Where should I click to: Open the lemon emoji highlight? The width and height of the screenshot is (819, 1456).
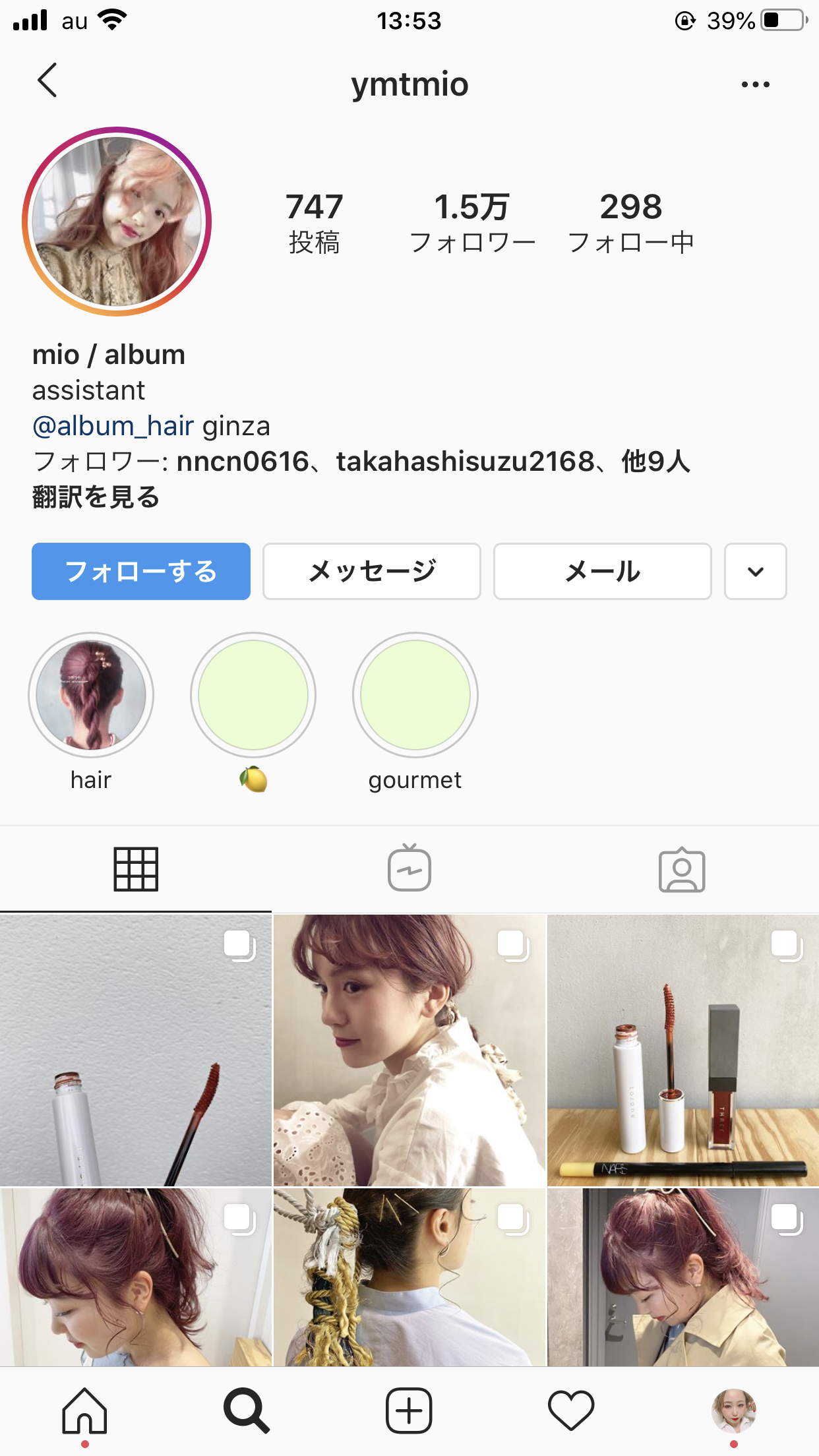click(x=253, y=695)
